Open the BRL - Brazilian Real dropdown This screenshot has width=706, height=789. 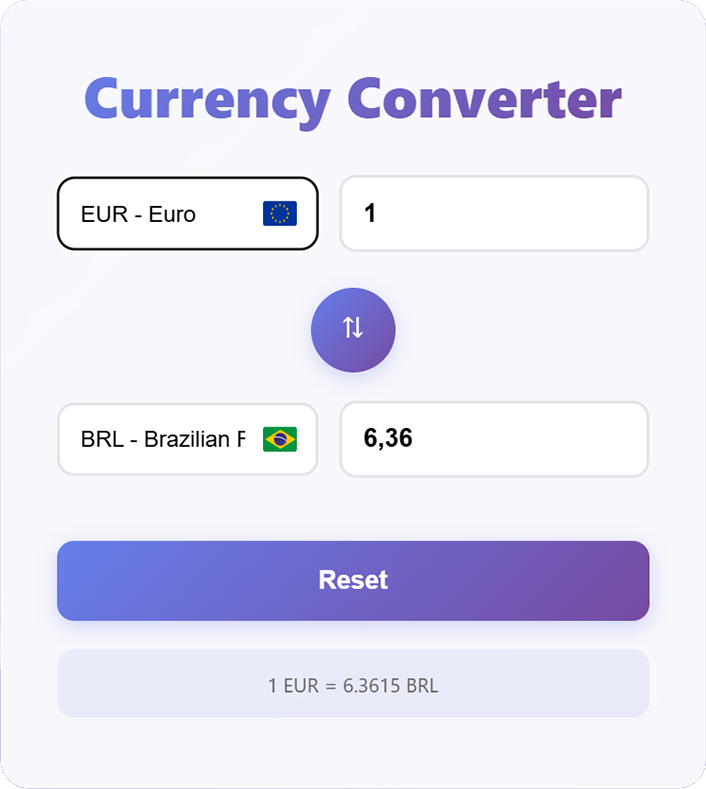point(187,439)
